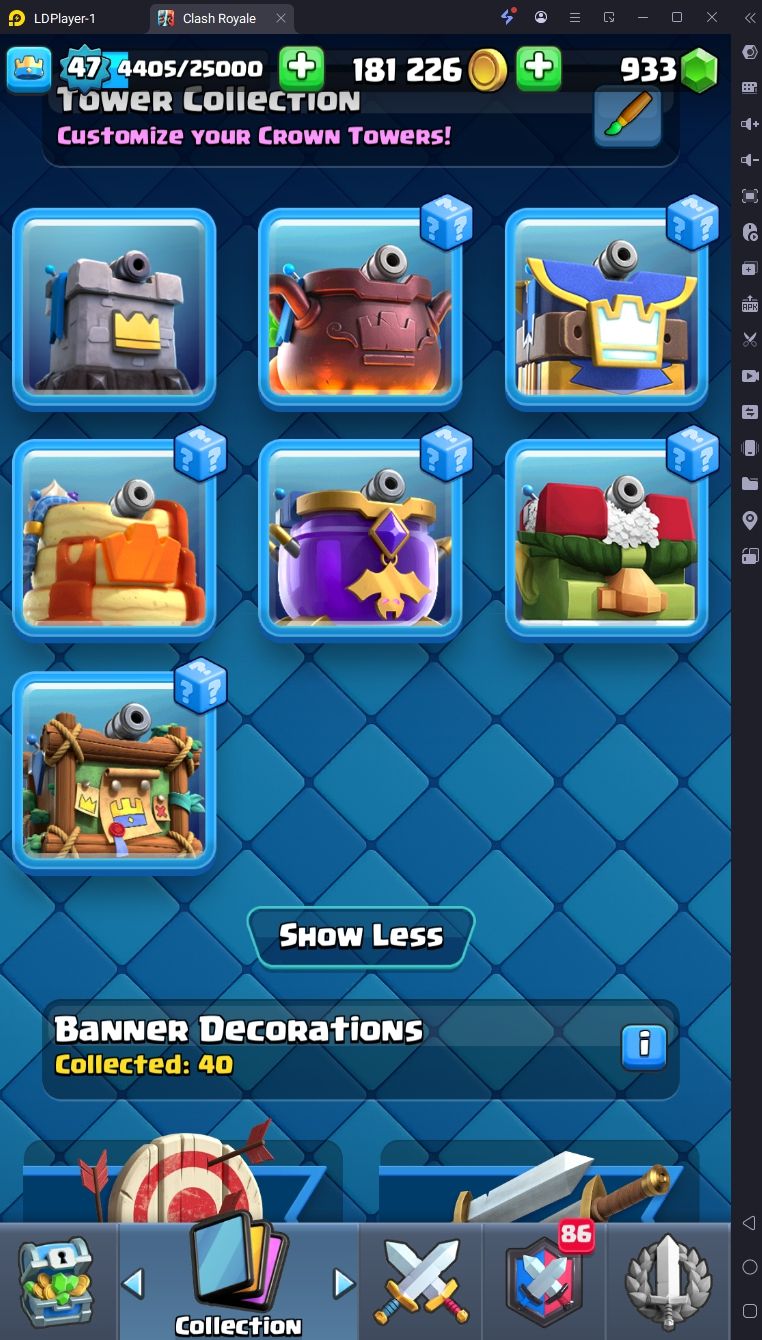Open the Events tab with the laurel sword
762x1340 pixels.
[667, 1282]
